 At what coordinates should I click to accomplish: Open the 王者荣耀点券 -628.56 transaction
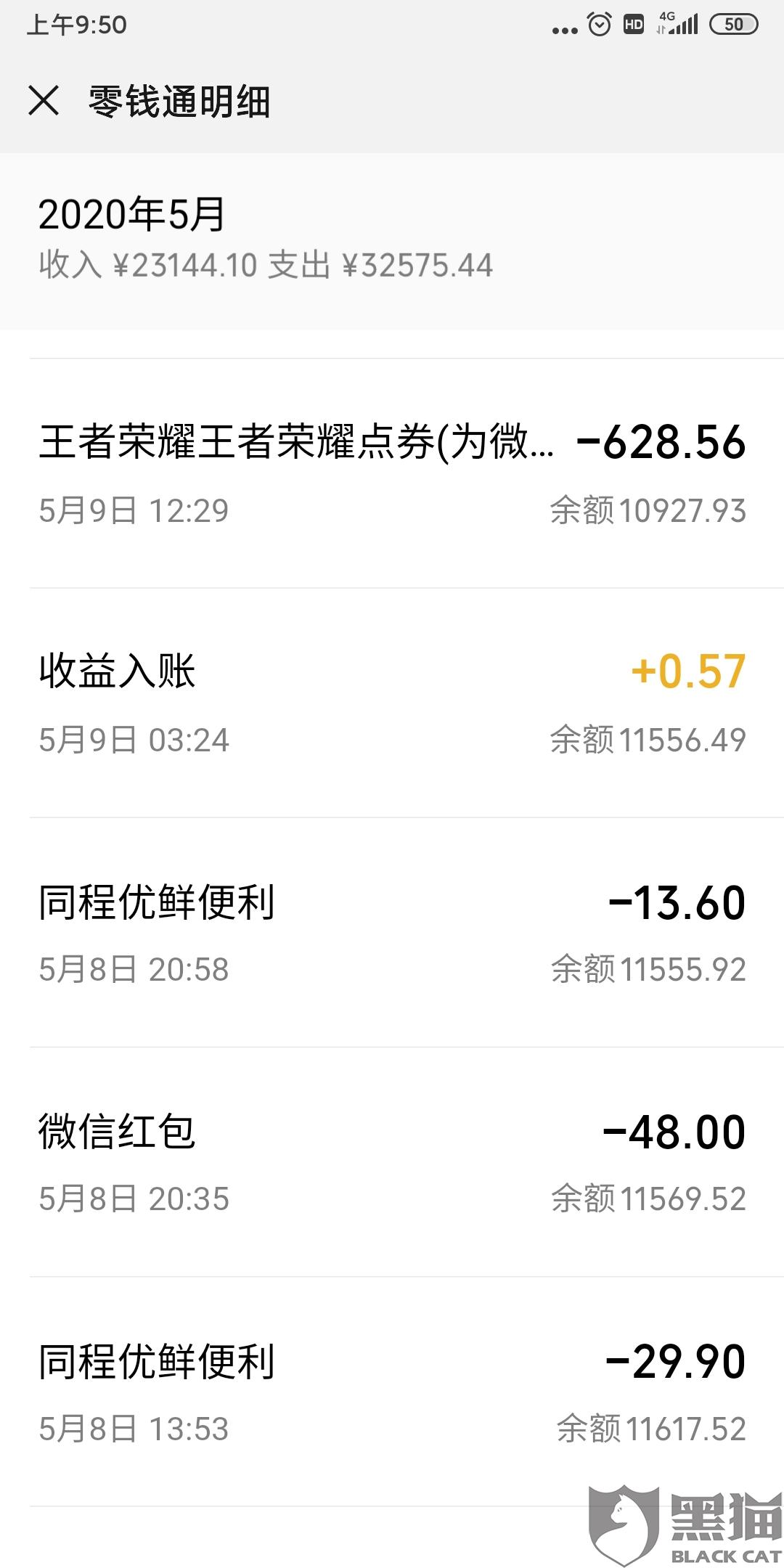coord(392,473)
